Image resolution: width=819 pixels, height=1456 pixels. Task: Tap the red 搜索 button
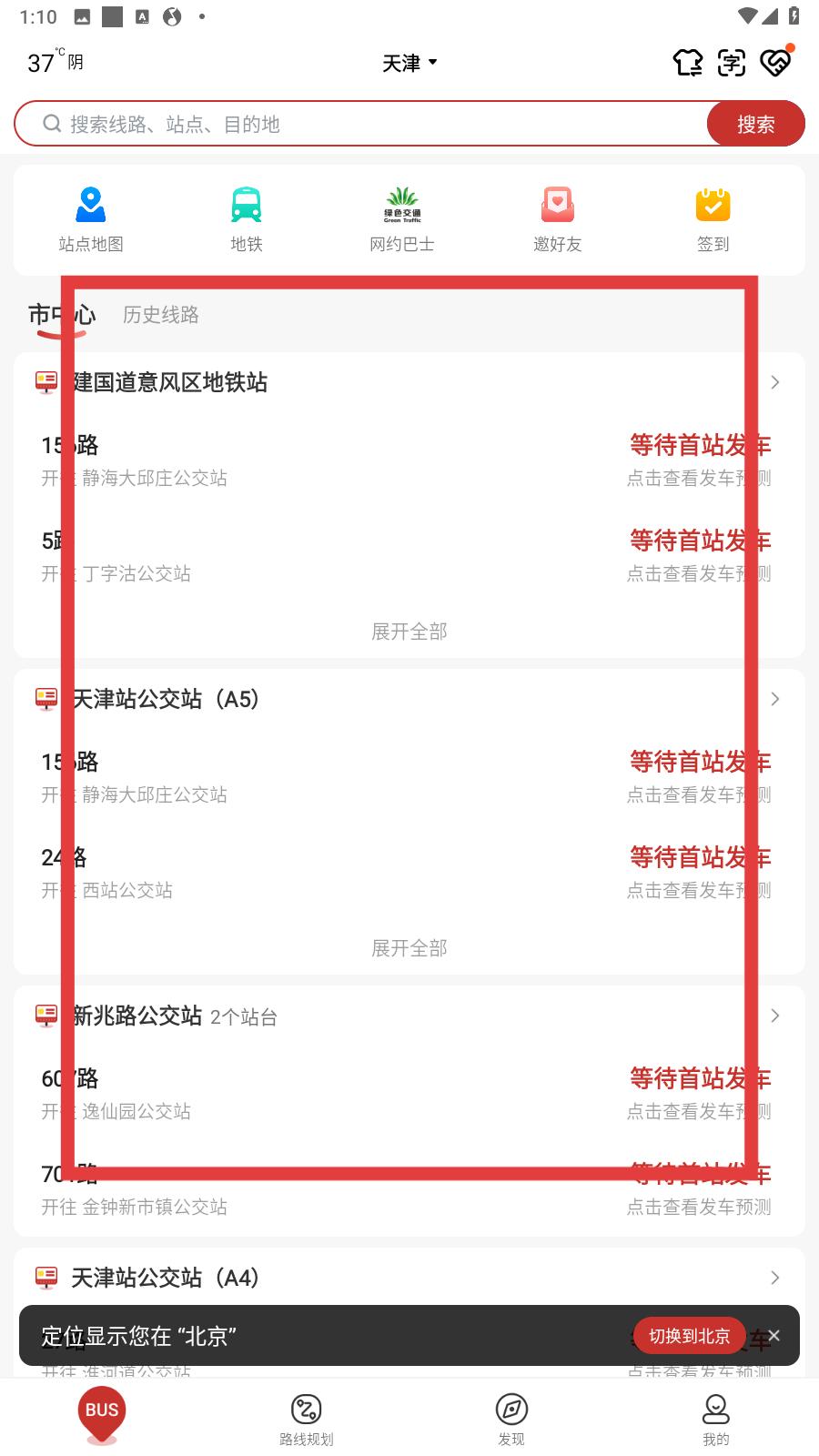[x=755, y=124]
